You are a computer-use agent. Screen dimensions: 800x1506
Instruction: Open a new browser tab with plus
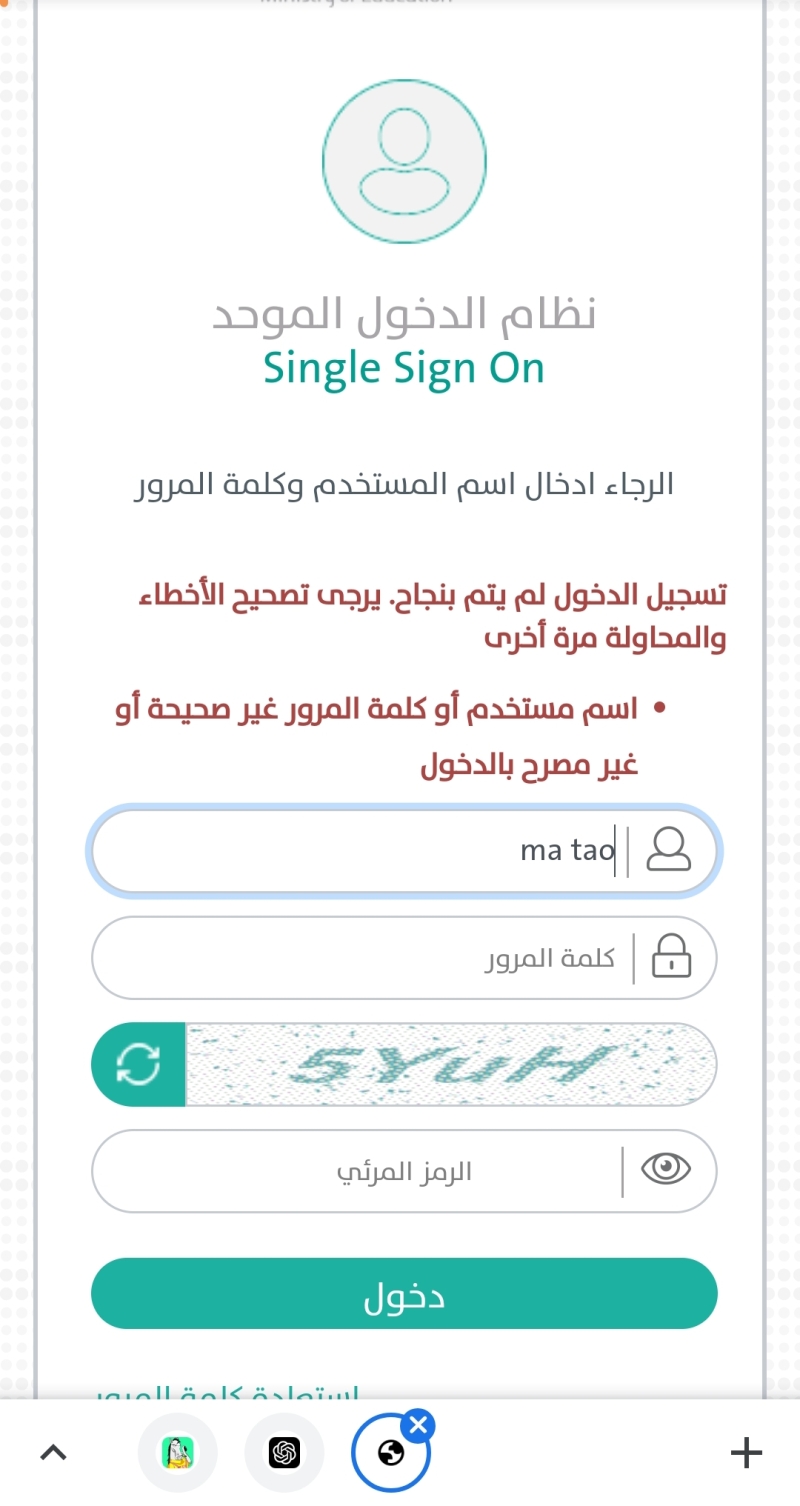coord(746,1452)
